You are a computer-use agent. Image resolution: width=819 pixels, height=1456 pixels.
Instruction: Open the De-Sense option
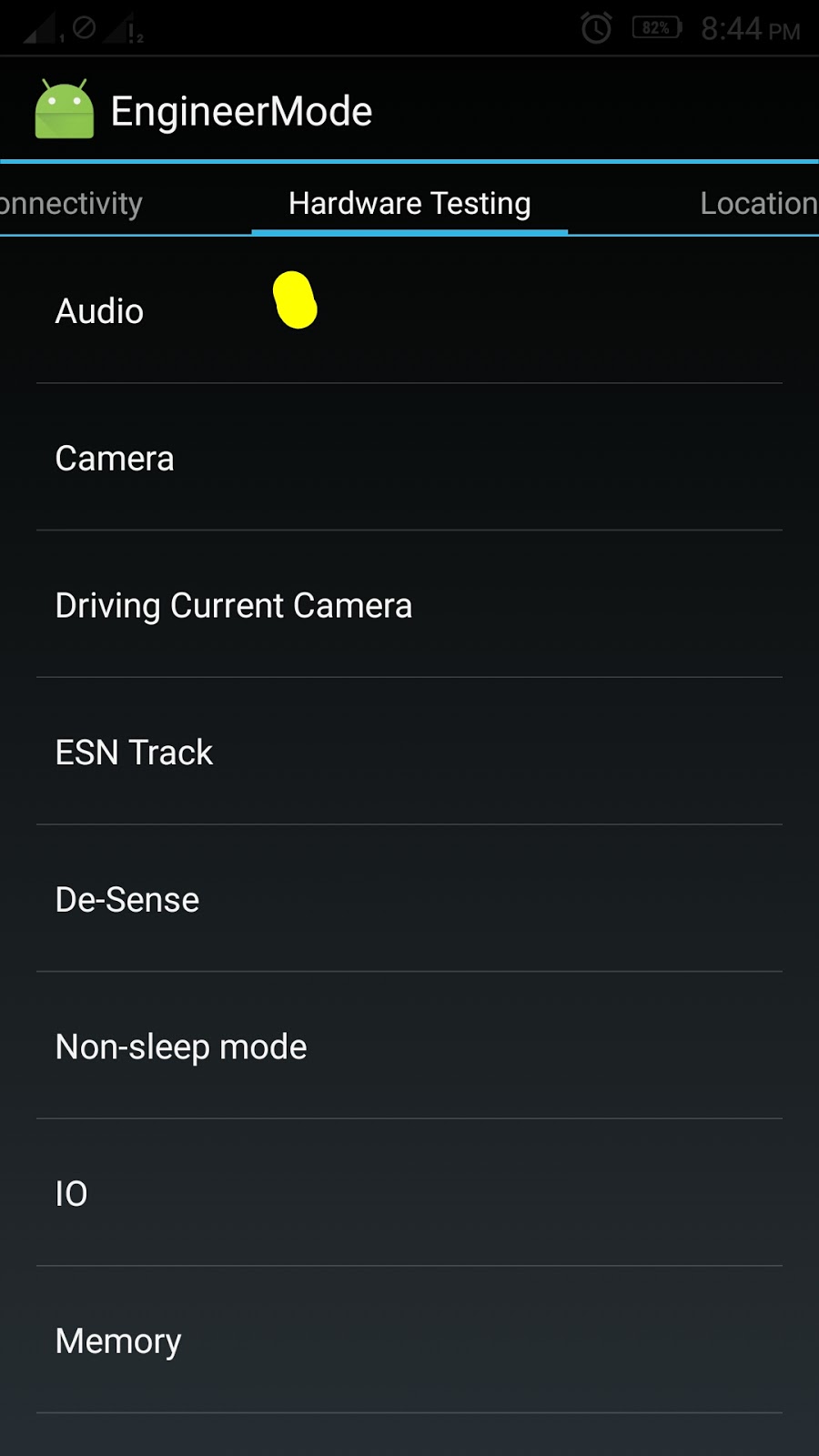point(409,899)
